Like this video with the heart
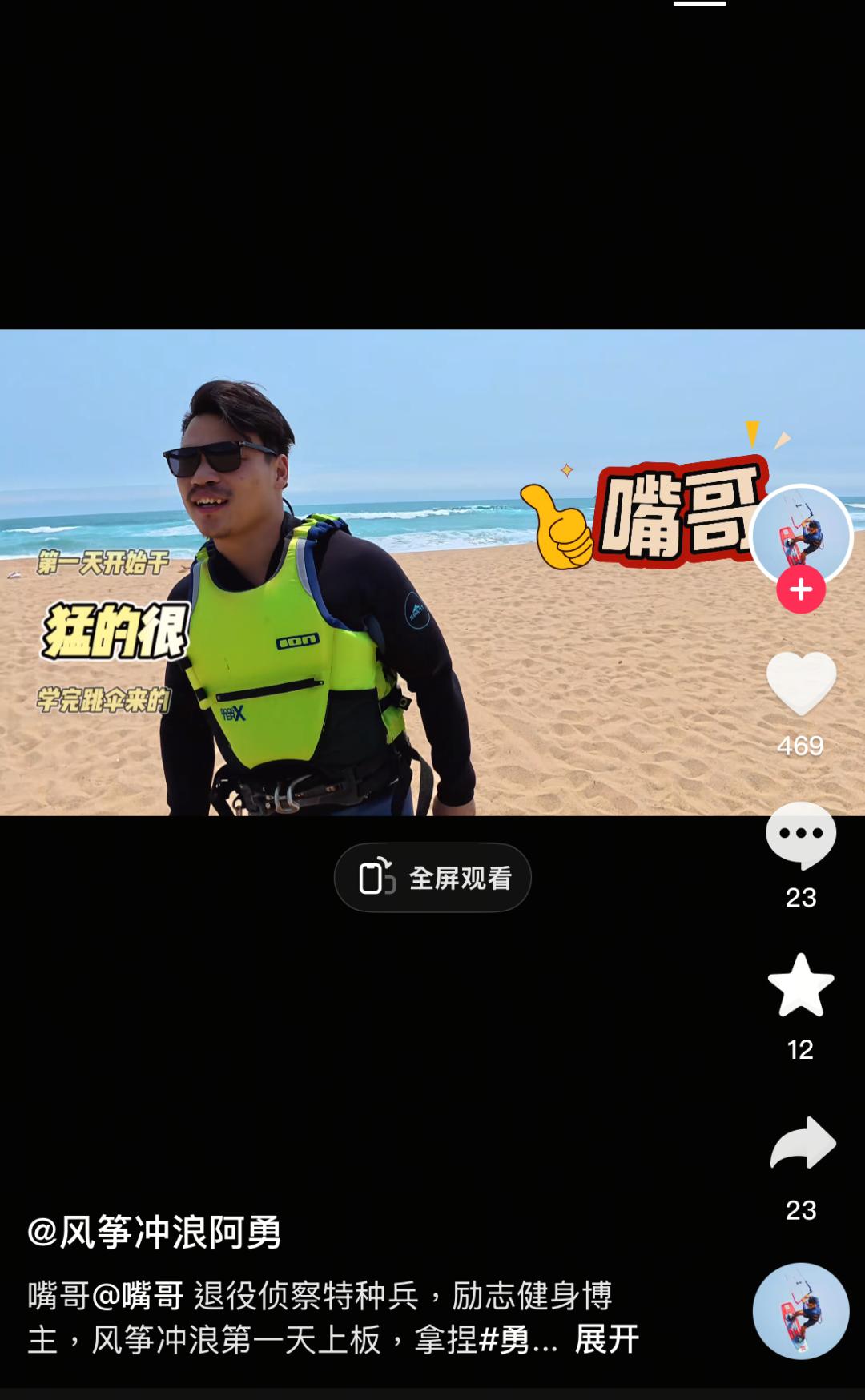This screenshot has width=865, height=1400. pyautogui.click(x=801, y=683)
